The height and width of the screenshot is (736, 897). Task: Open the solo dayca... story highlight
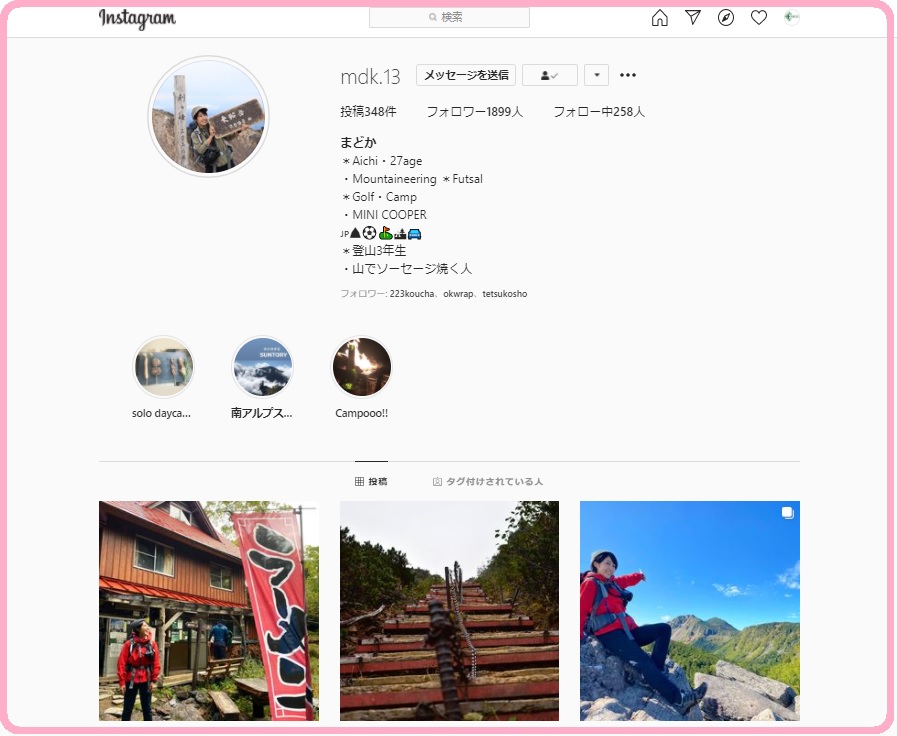point(163,367)
